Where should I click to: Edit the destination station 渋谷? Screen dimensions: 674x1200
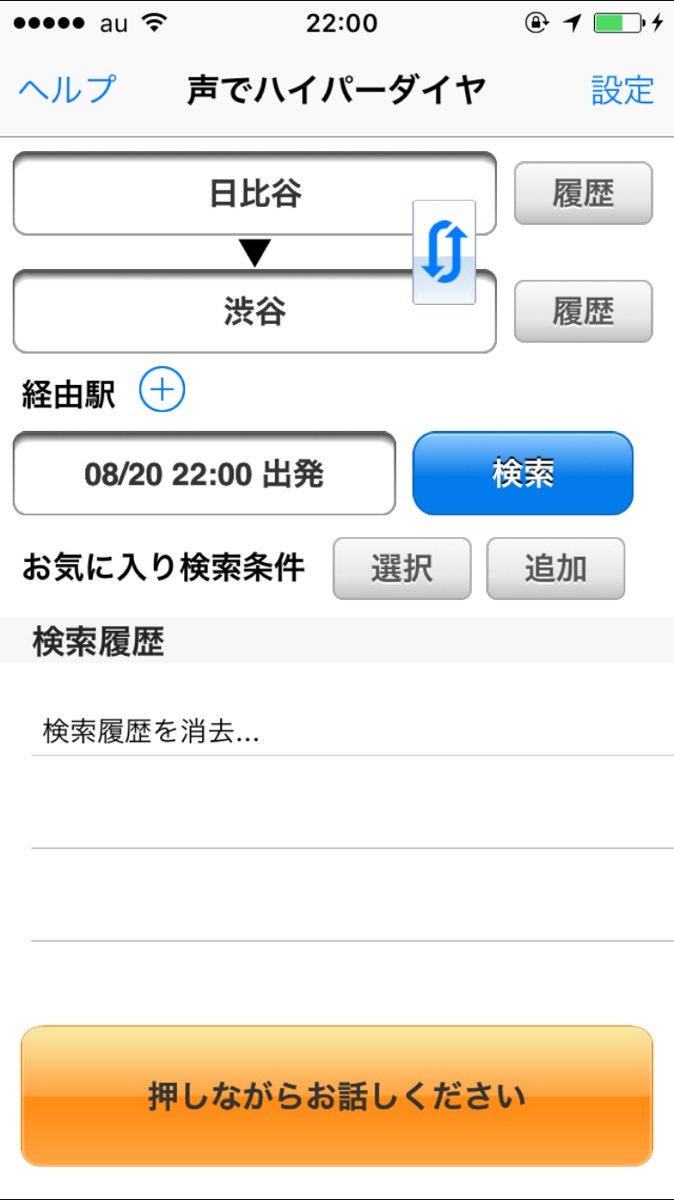coord(220,312)
